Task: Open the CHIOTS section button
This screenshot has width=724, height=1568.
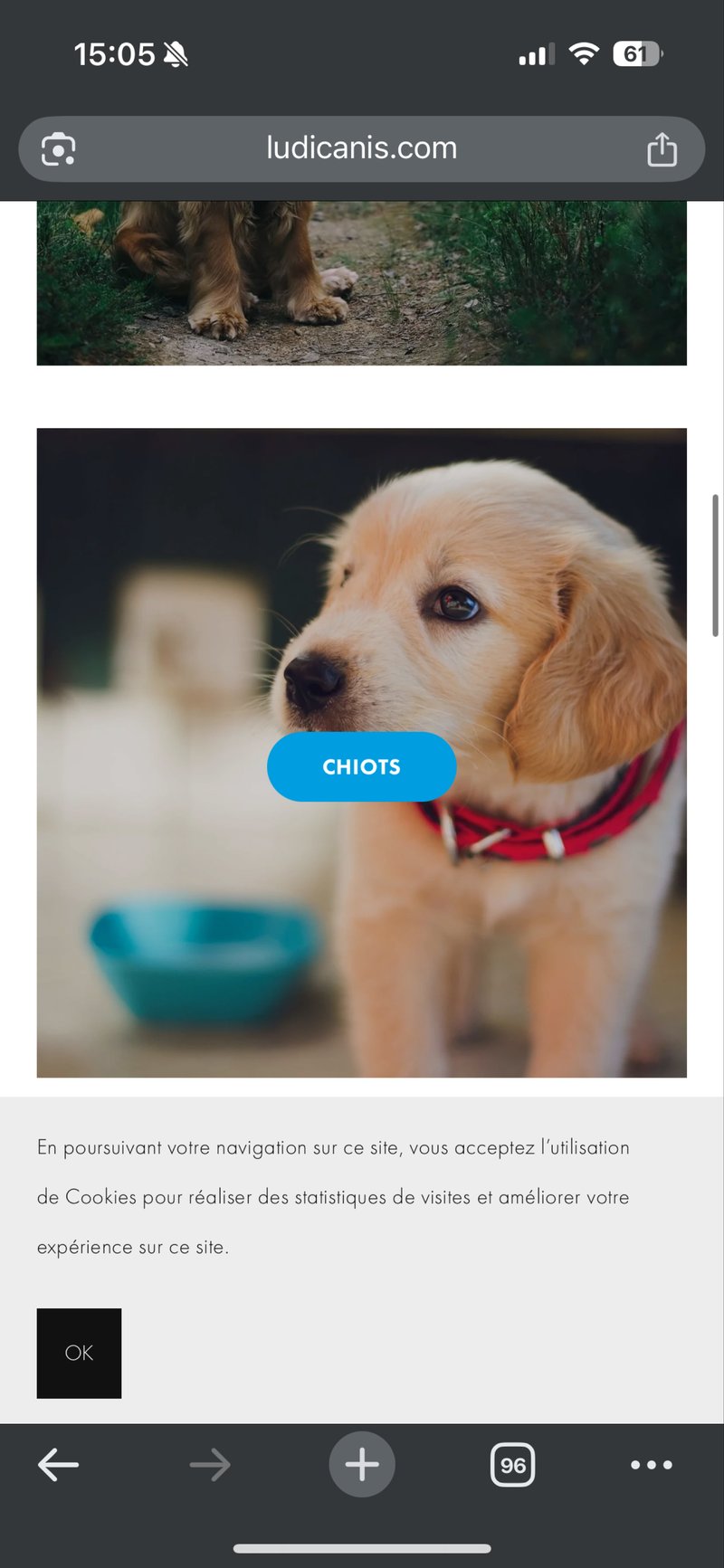Action: click(361, 766)
